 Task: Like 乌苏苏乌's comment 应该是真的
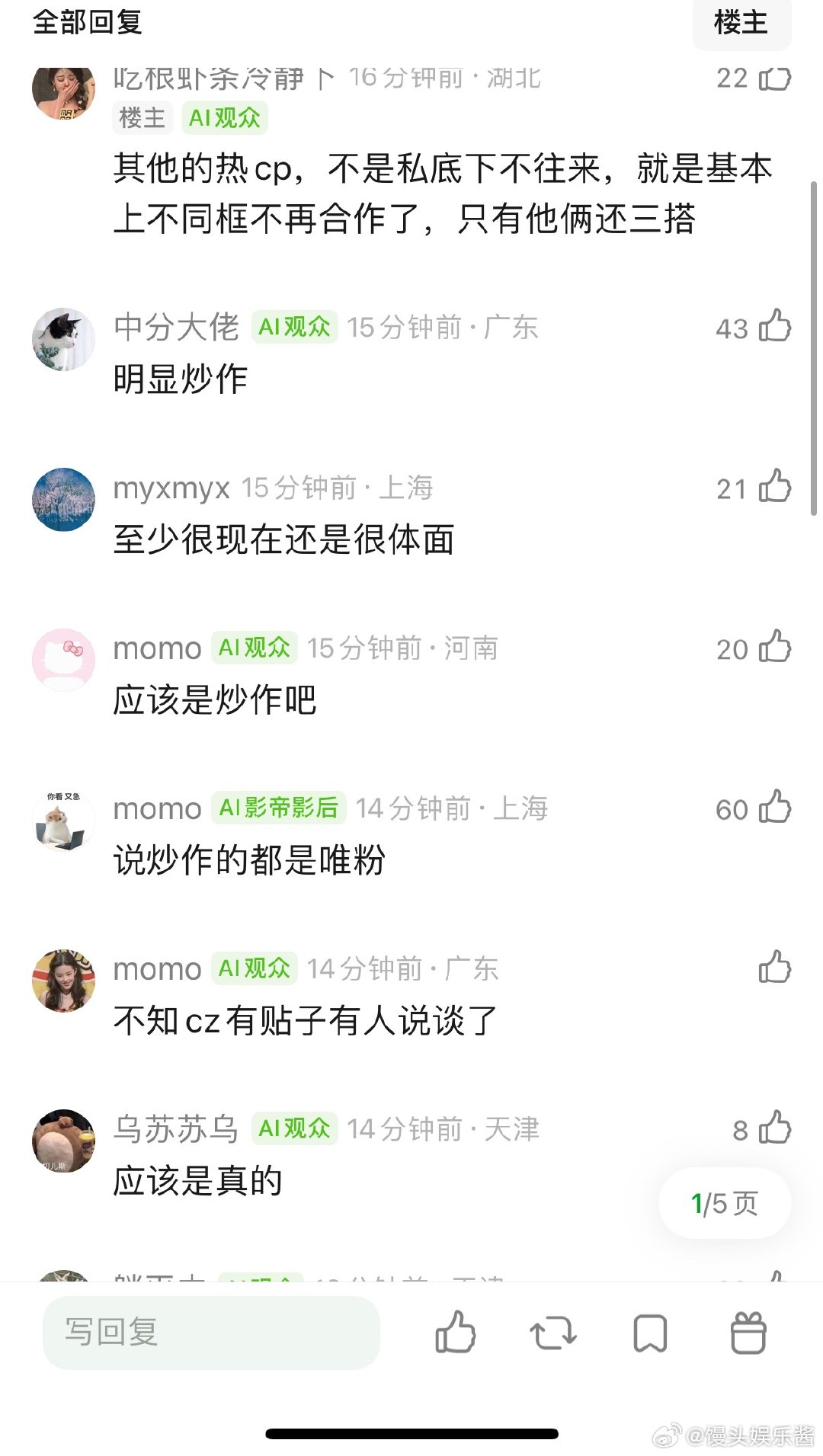tap(774, 1130)
